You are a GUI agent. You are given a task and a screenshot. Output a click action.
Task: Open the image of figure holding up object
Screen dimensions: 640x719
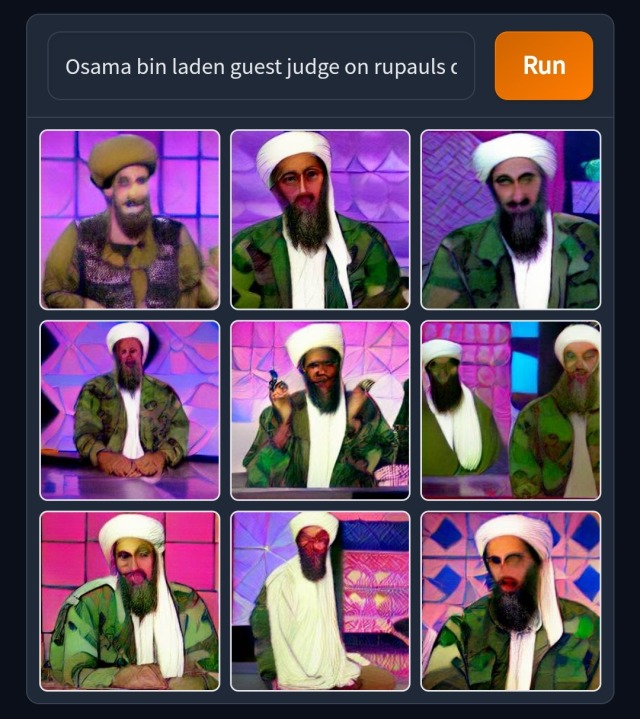(x=320, y=410)
